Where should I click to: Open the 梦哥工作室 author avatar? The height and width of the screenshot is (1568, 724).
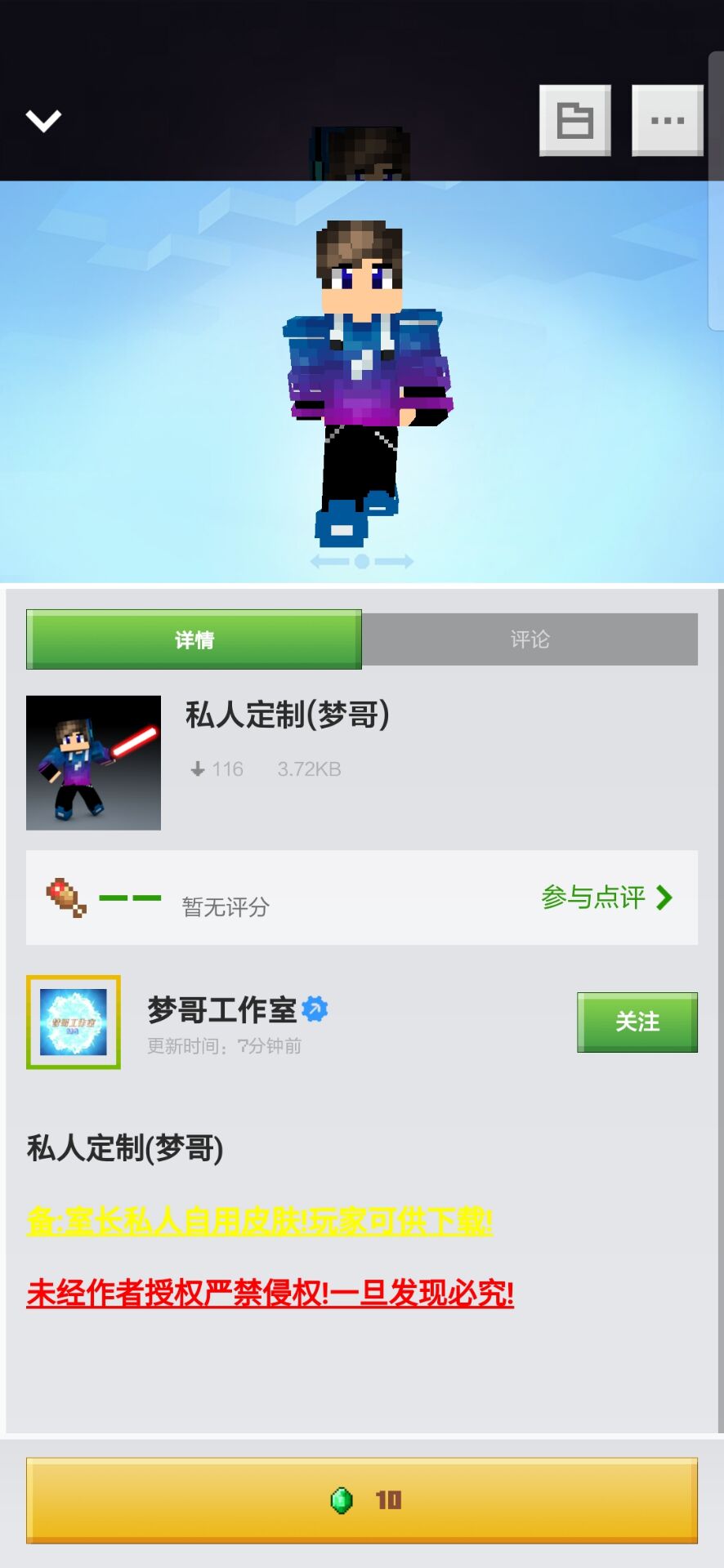click(74, 1022)
